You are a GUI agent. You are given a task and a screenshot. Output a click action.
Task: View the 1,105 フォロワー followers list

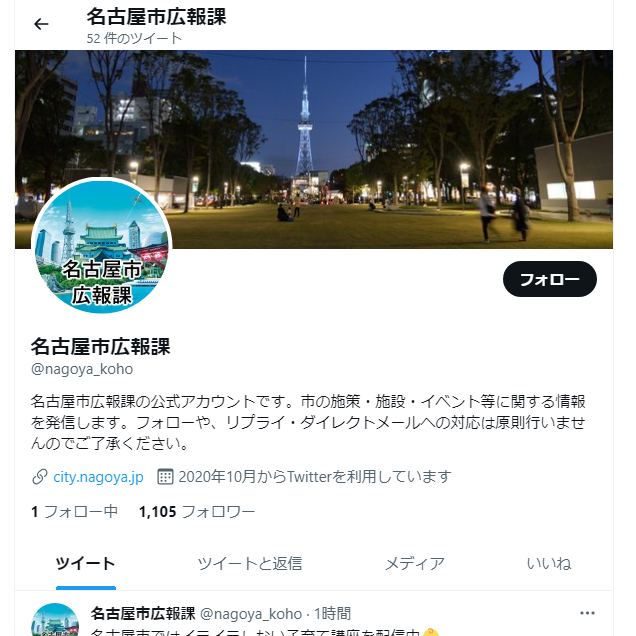pos(197,512)
